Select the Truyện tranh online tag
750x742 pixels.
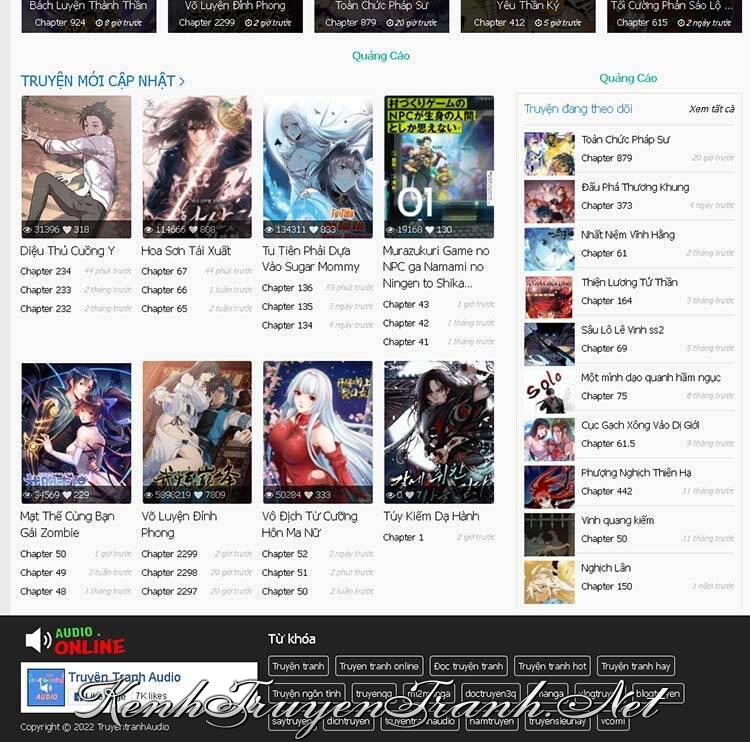tap(379, 666)
